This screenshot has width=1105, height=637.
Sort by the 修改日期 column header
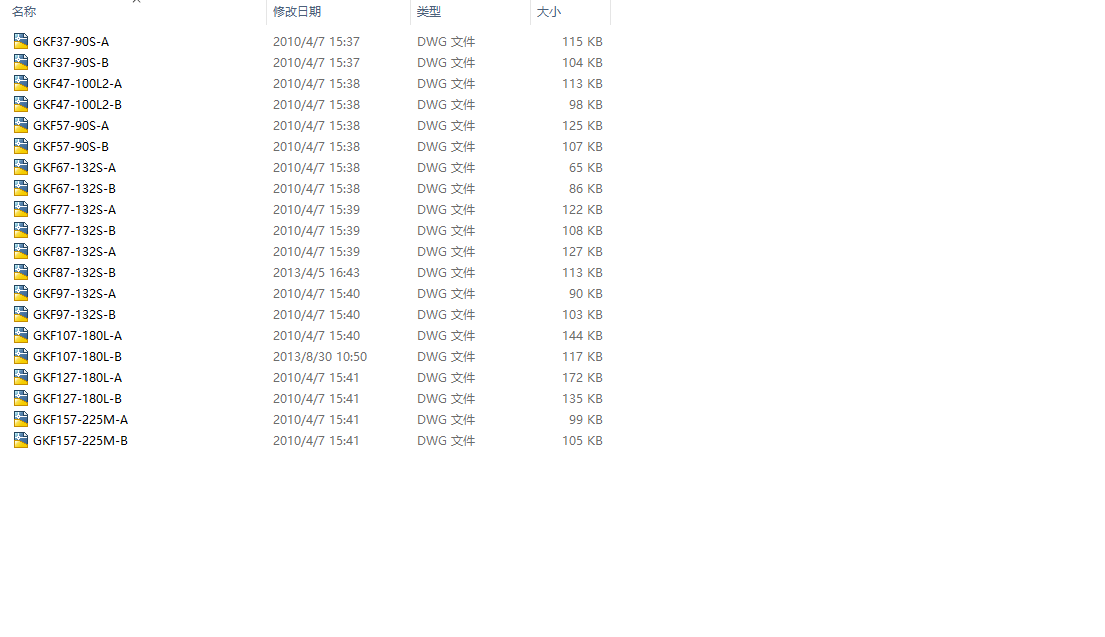coord(297,12)
